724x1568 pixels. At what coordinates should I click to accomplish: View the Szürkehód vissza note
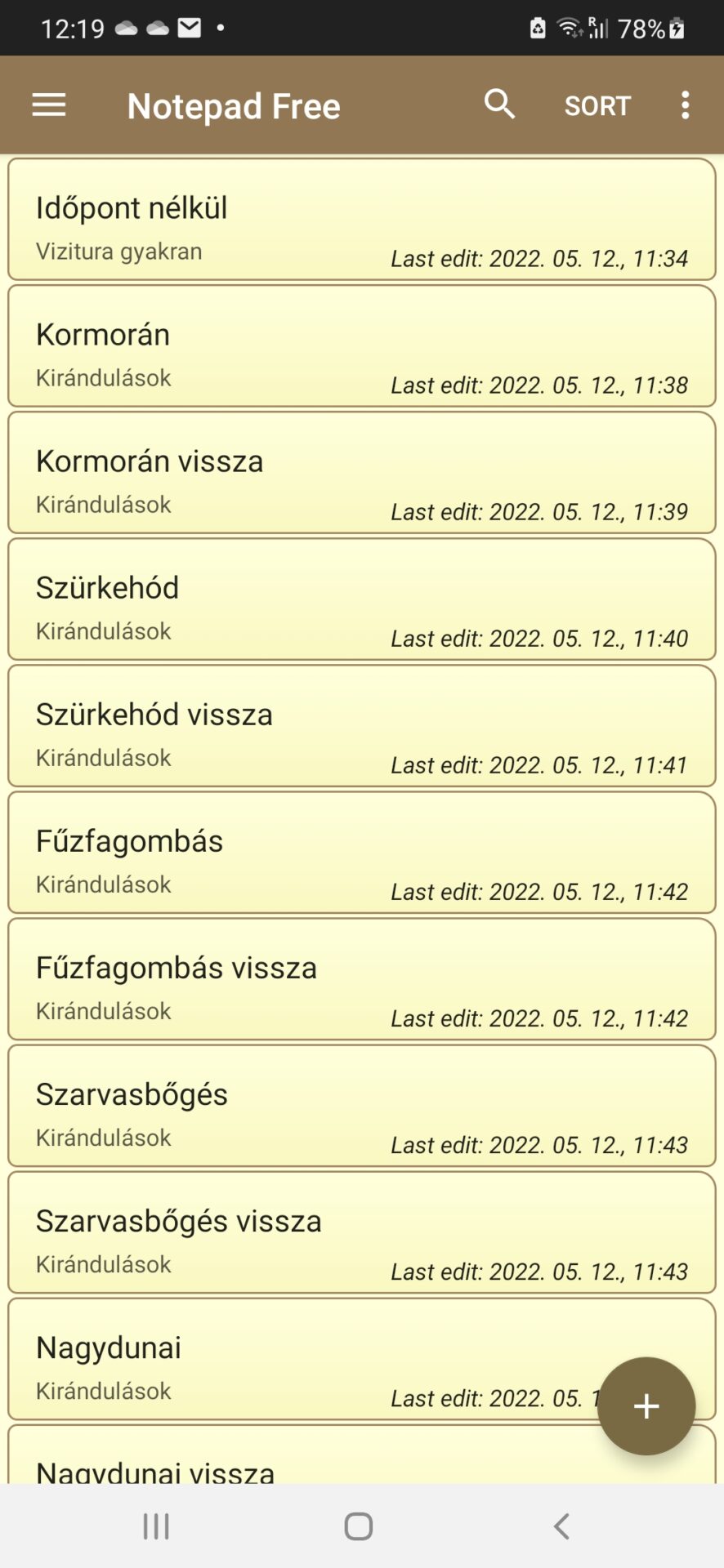(361, 726)
